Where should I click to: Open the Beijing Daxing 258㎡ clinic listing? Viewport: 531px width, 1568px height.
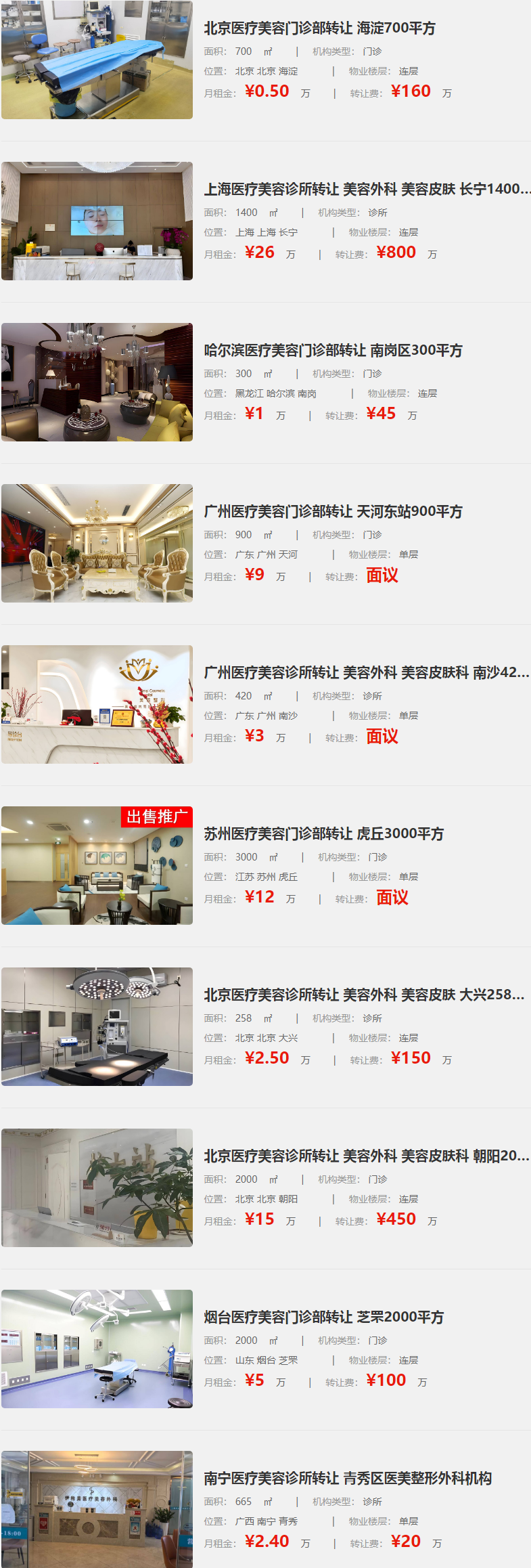click(364, 995)
